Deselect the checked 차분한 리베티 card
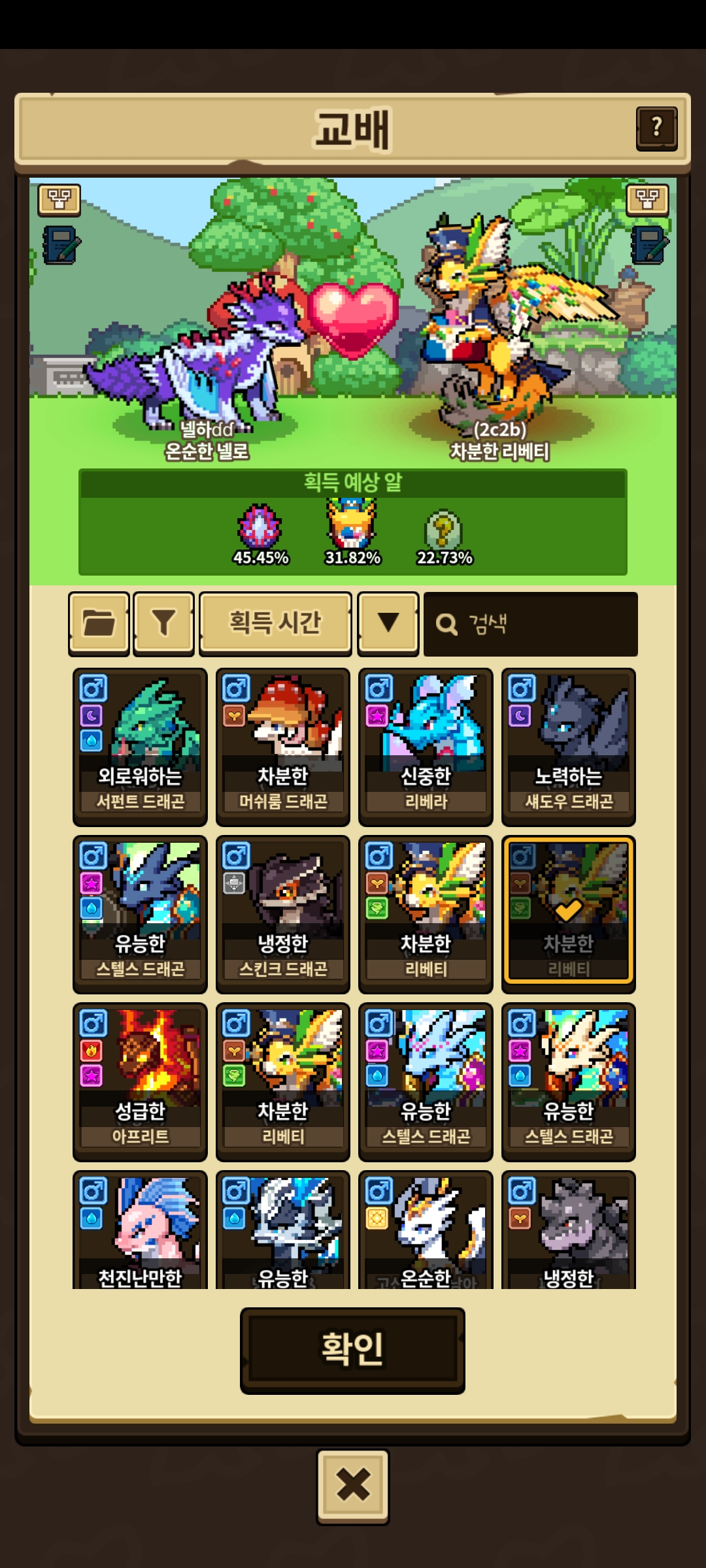This screenshot has width=706, height=1568. pyautogui.click(x=568, y=913)
